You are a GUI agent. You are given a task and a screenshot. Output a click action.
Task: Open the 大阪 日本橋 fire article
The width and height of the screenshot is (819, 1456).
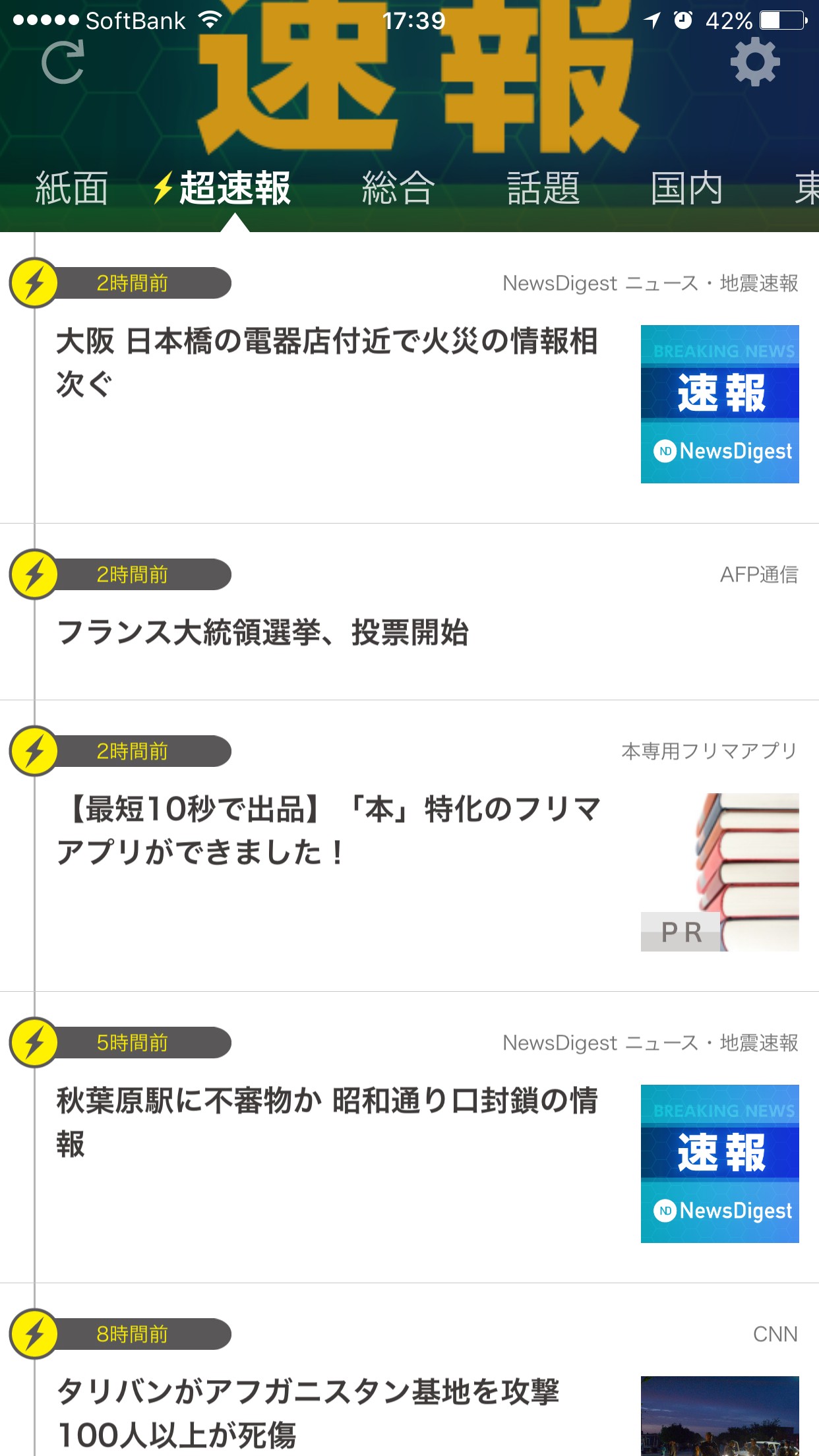[x=327, y=363]
